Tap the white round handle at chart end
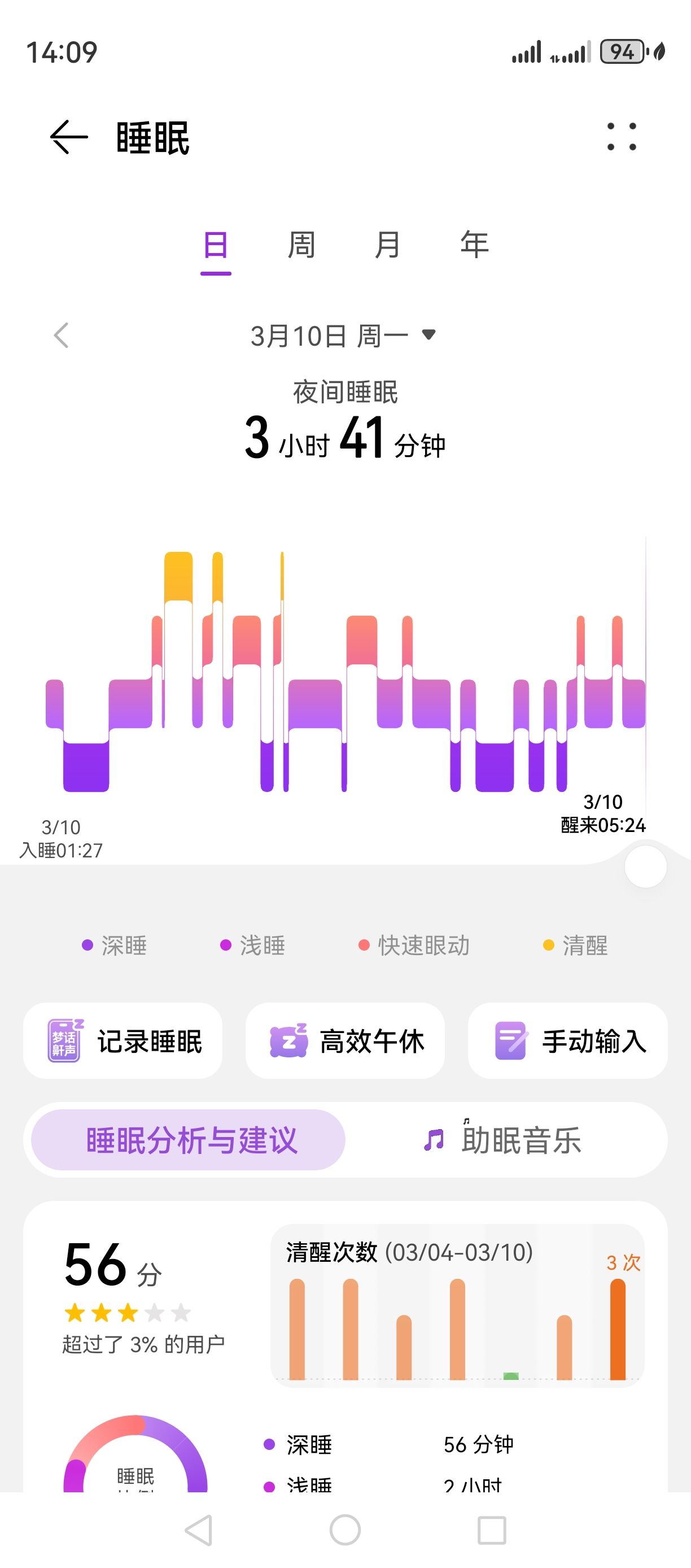Viewport: 691px width, 1568px height. 645,866
